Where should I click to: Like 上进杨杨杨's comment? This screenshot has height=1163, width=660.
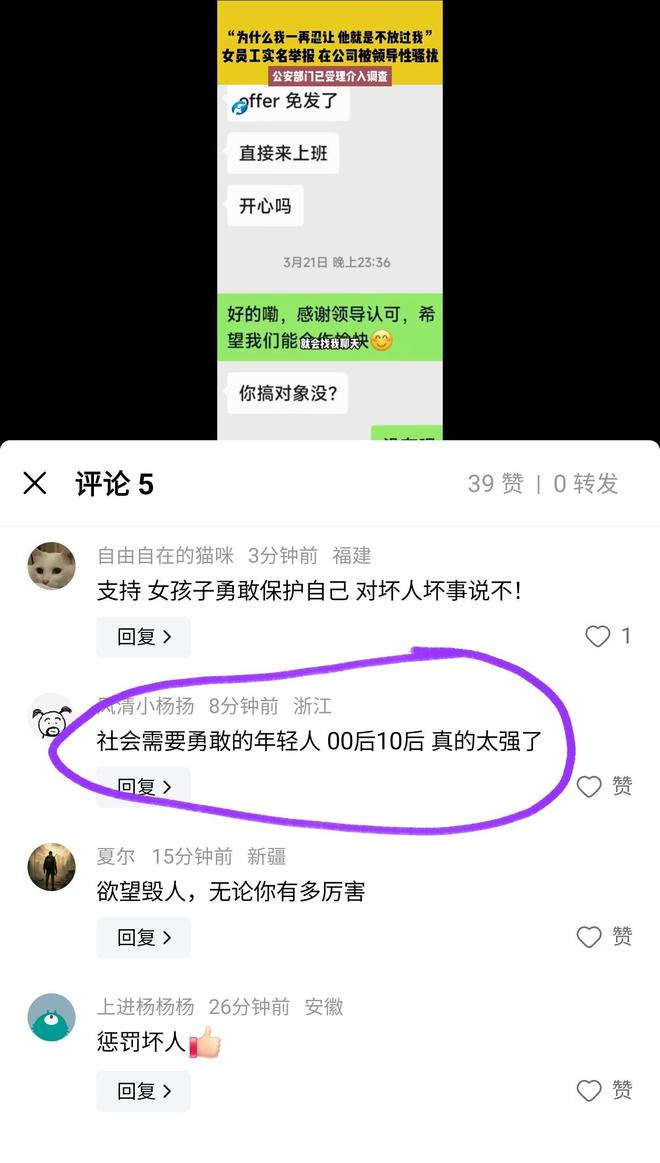click(590, 1090)
